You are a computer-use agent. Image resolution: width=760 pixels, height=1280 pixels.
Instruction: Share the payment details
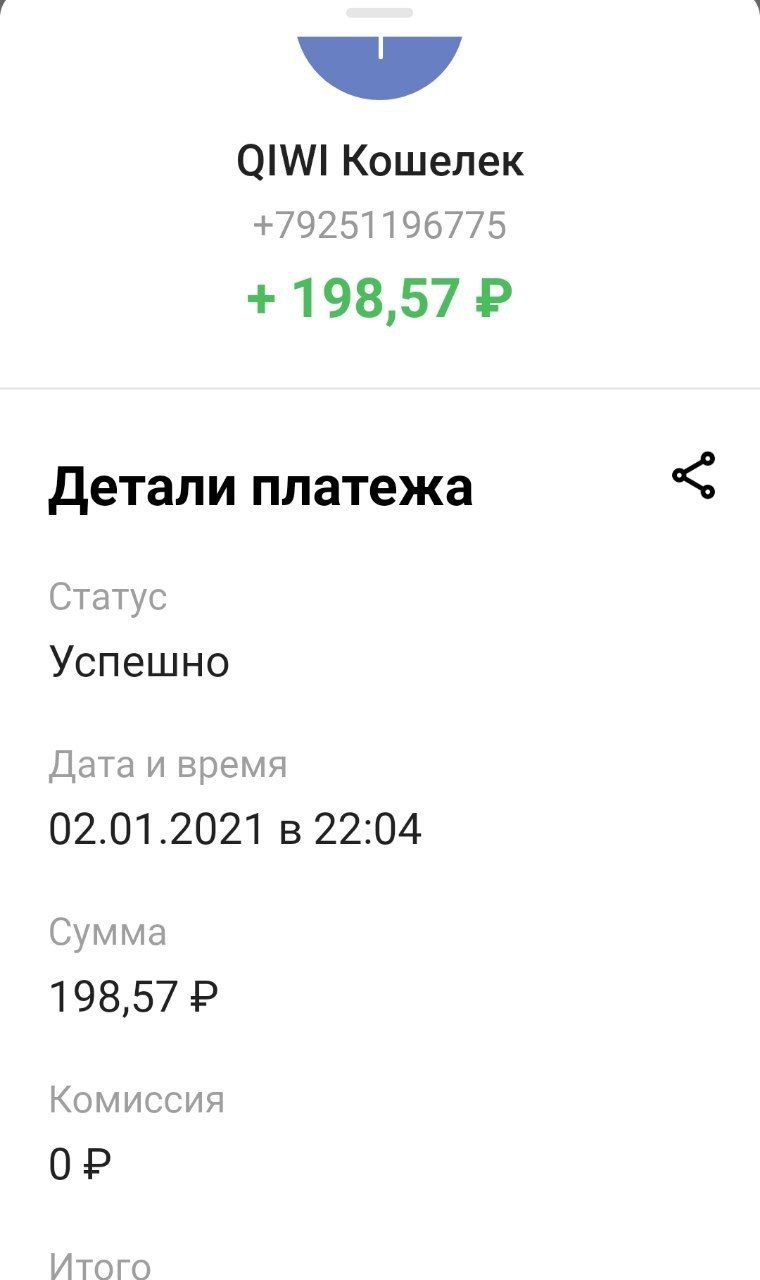click(693, 475)
